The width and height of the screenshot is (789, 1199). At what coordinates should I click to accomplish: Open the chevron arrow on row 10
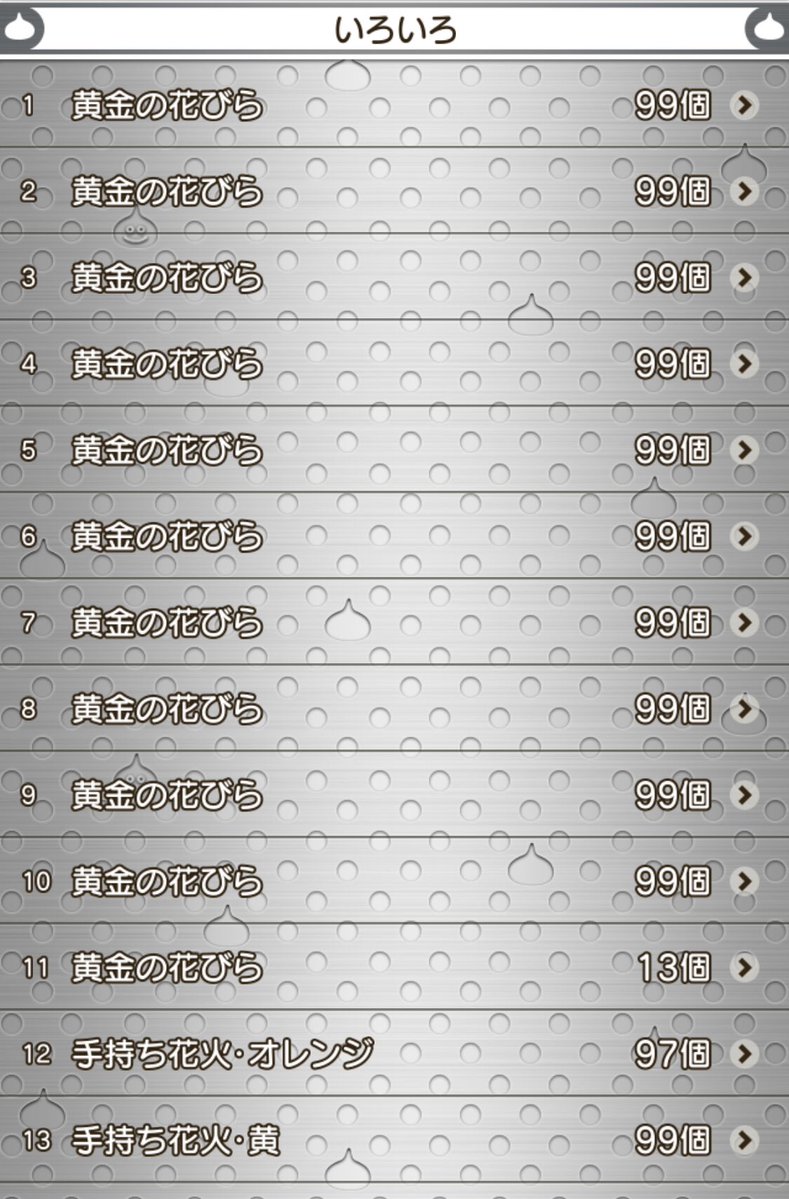point(744,882)
